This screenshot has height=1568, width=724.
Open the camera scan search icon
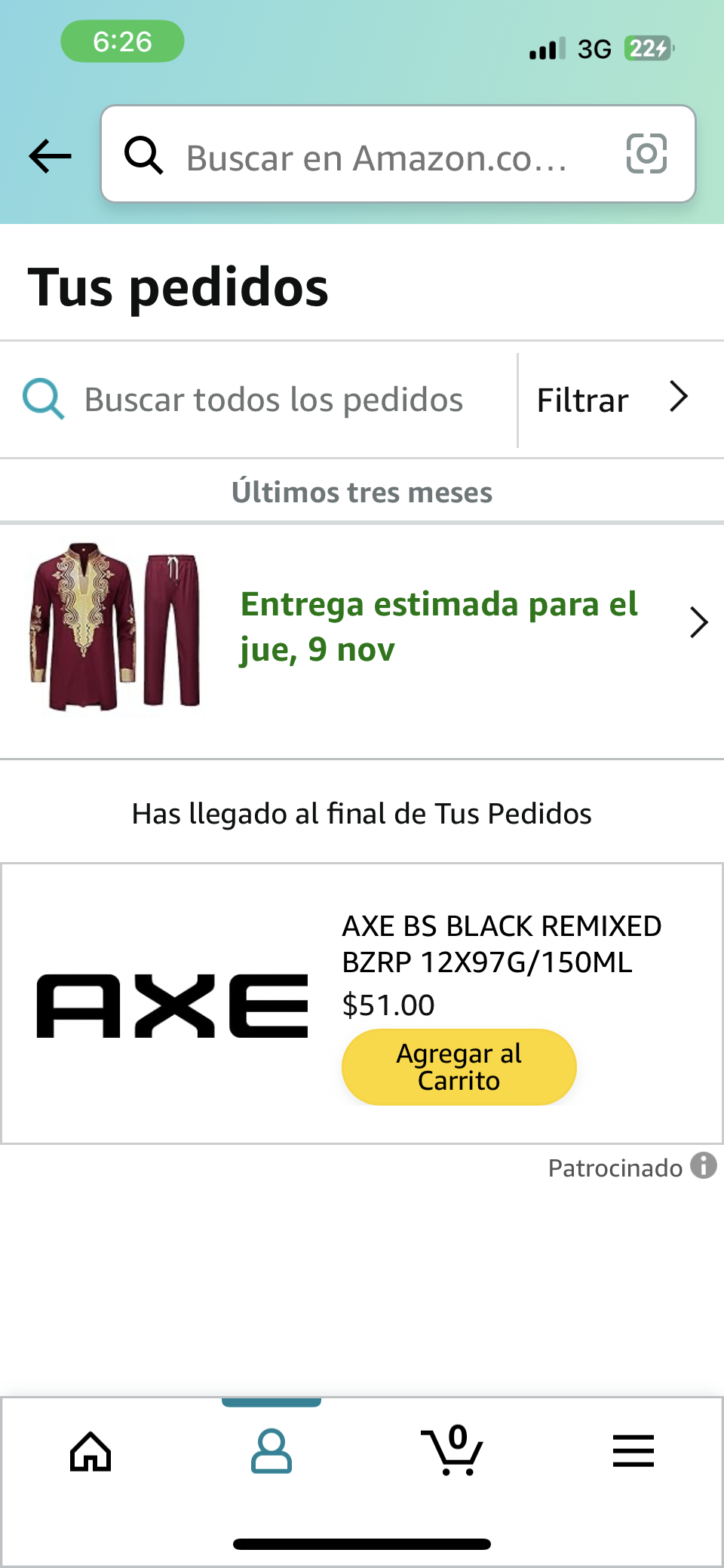(x=646, y=154)
